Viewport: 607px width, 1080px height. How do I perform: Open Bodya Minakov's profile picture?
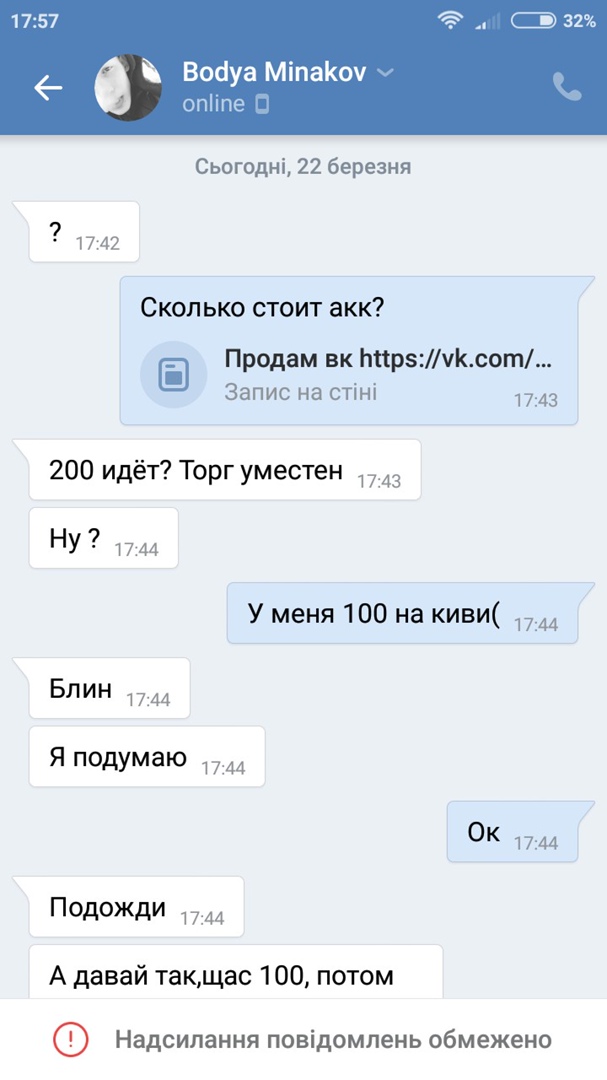click(x=128, y=87)
